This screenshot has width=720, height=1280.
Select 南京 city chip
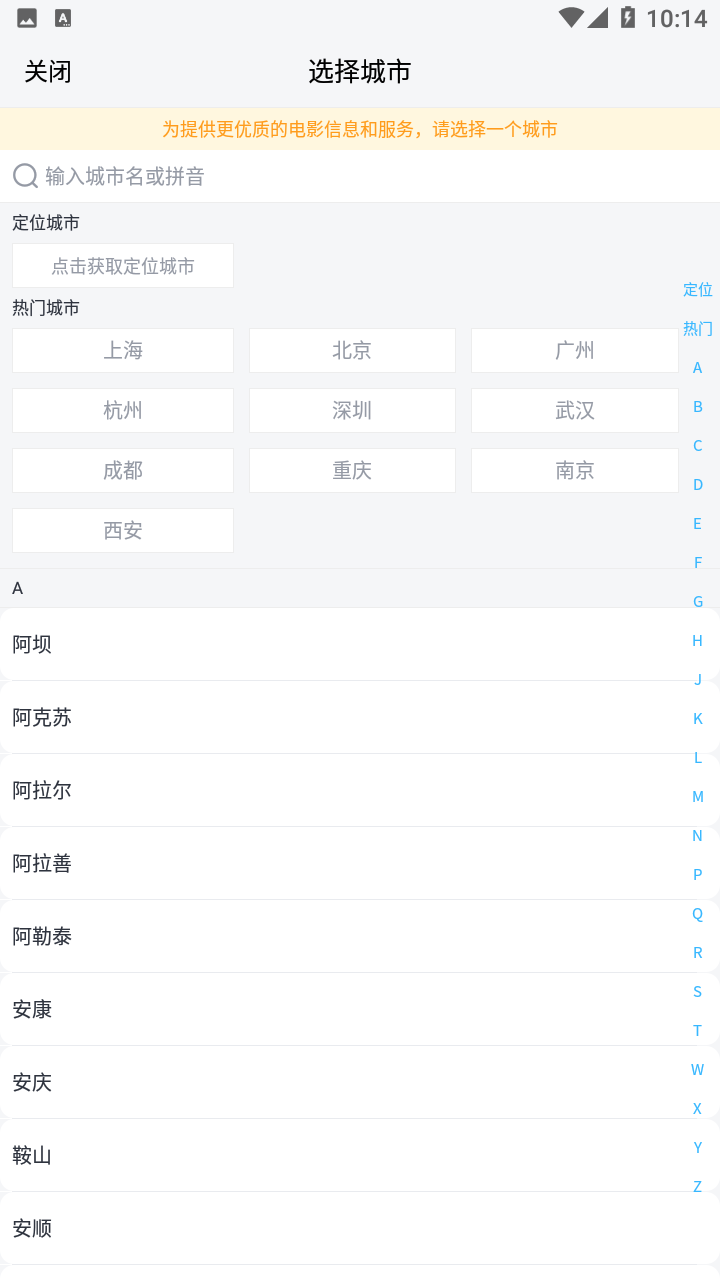(574, 470)
